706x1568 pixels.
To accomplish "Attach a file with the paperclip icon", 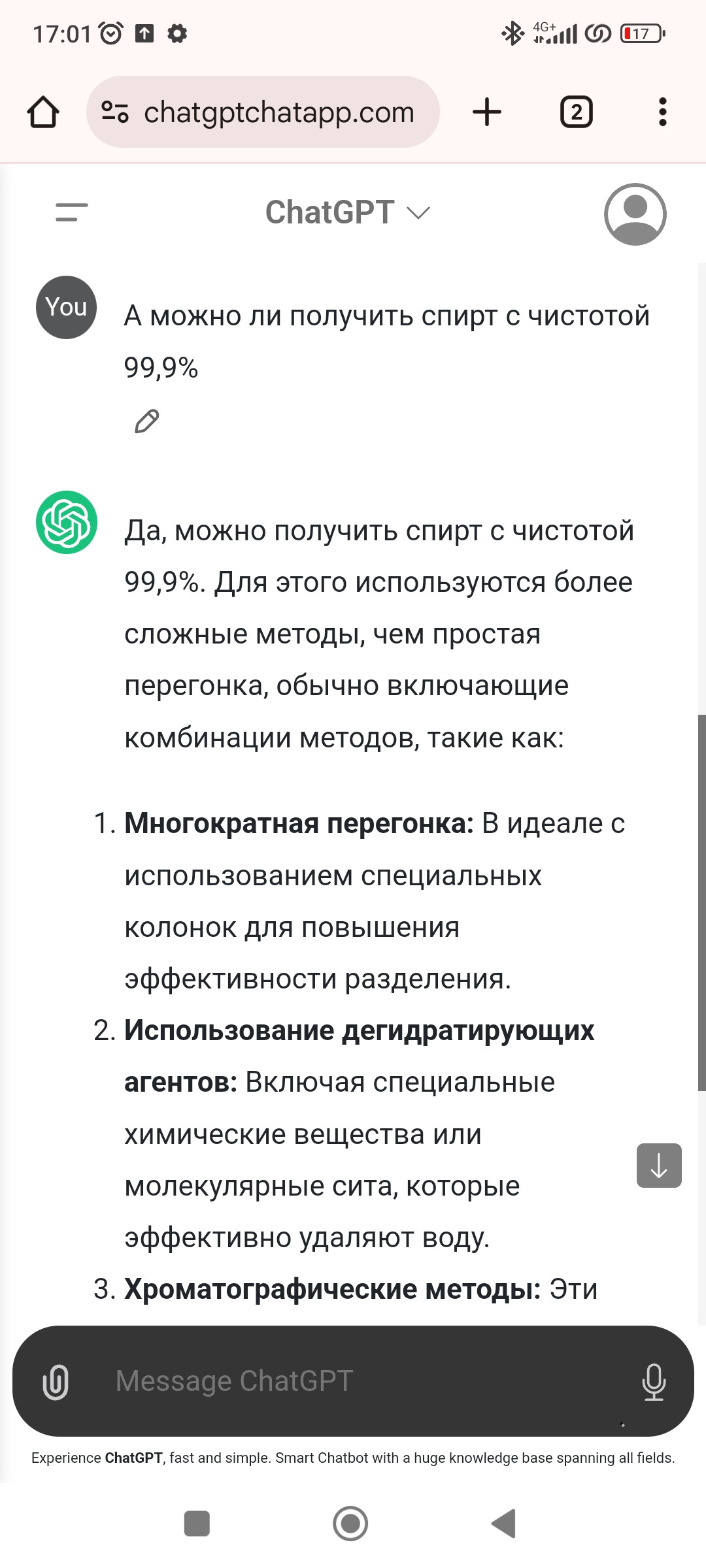I will click(56, 1382).
